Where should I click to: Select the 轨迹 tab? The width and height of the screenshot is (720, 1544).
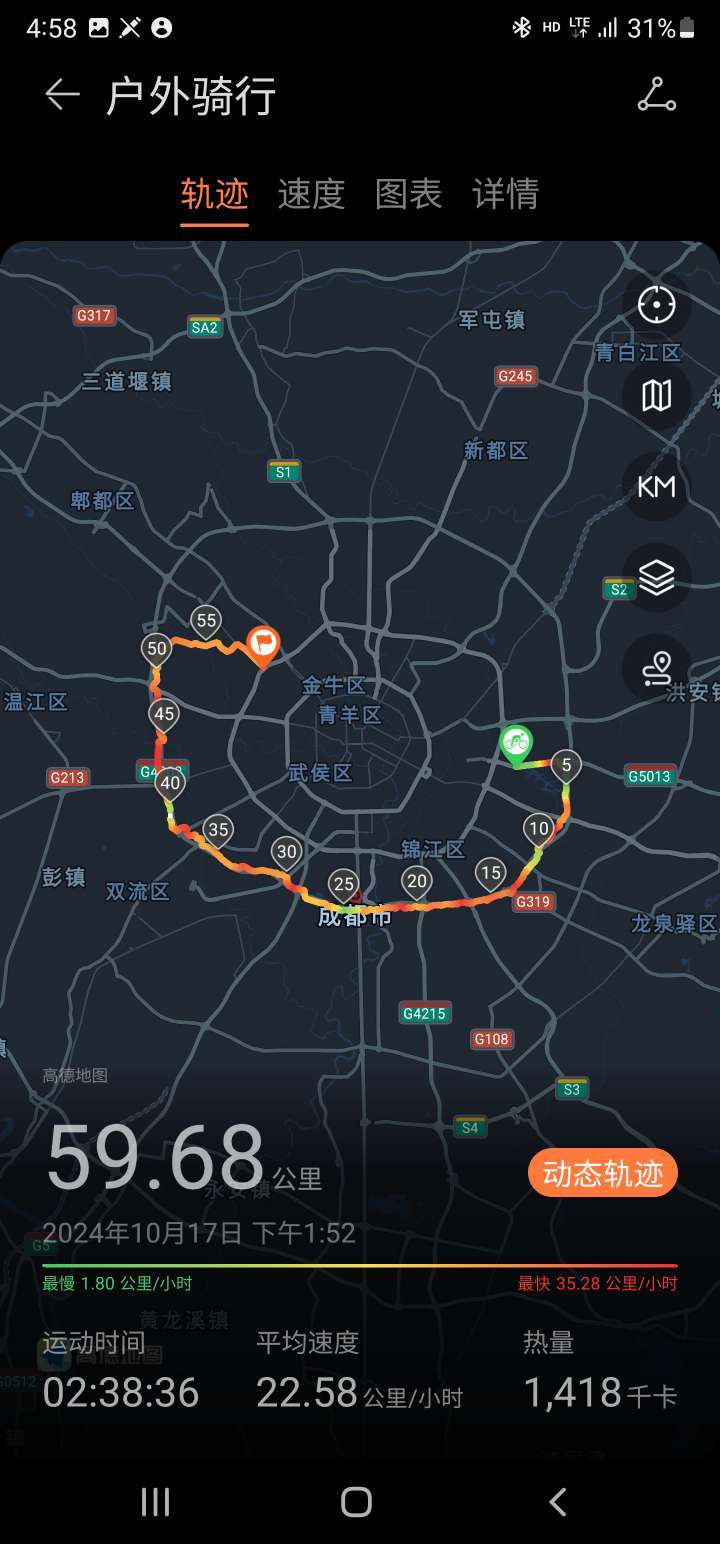tap(214, 193)
